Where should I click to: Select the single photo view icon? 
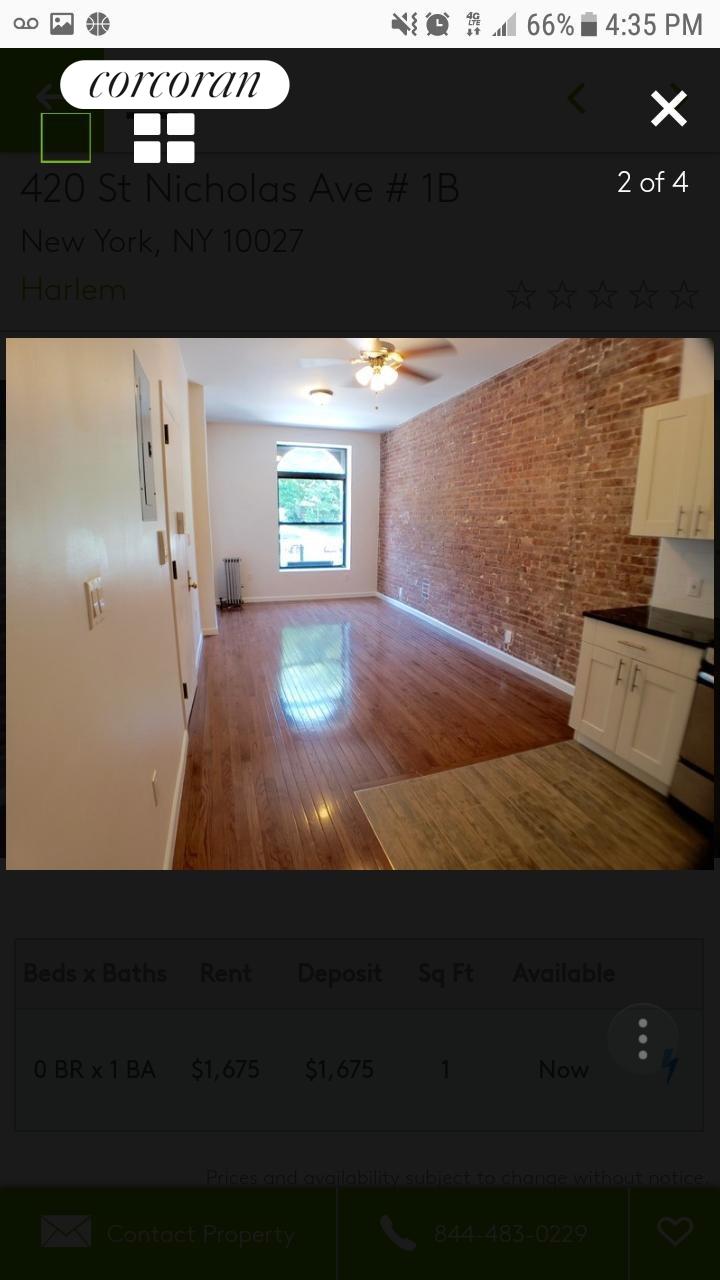(66, 138)
